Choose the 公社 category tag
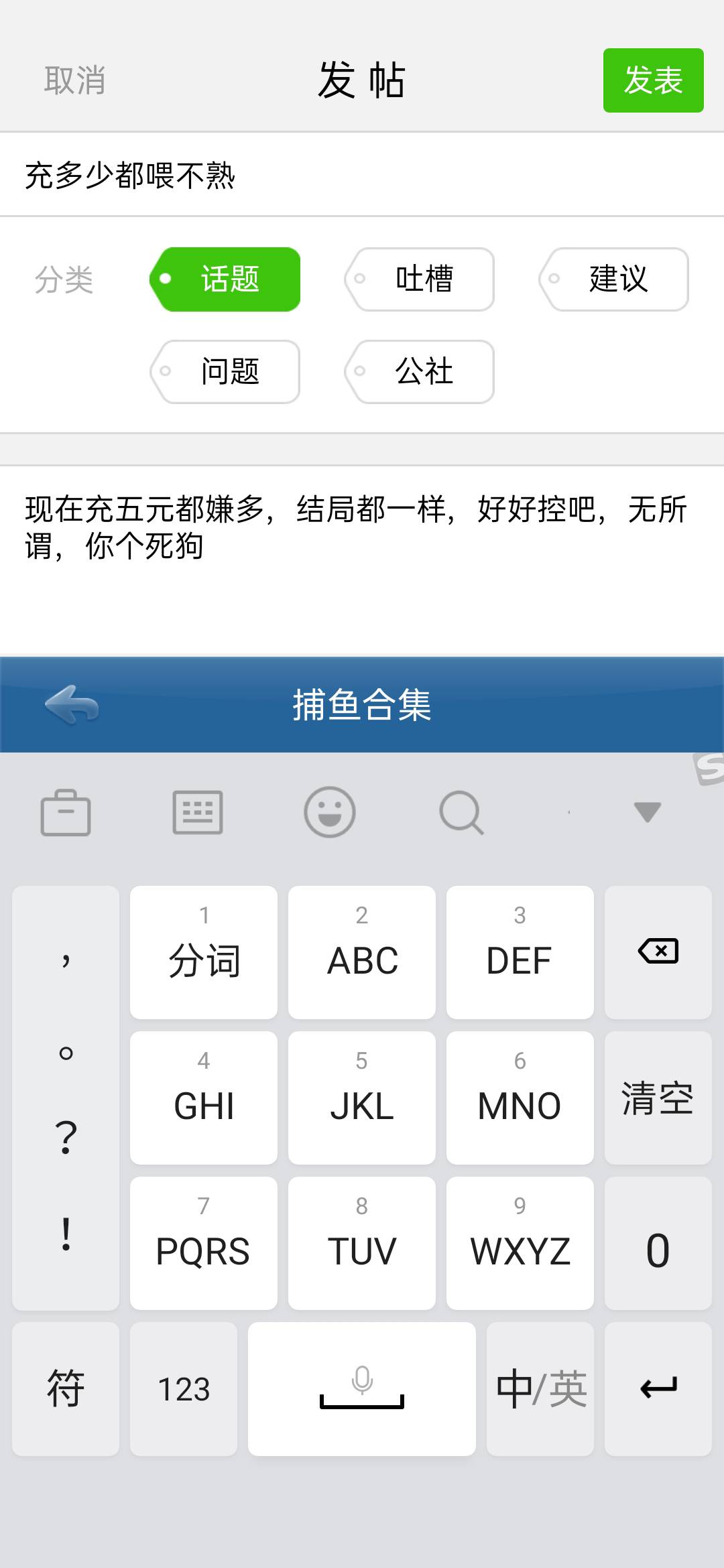This screenshot has width=724, height=1568. pyautogui.click(x=421, y=372)
